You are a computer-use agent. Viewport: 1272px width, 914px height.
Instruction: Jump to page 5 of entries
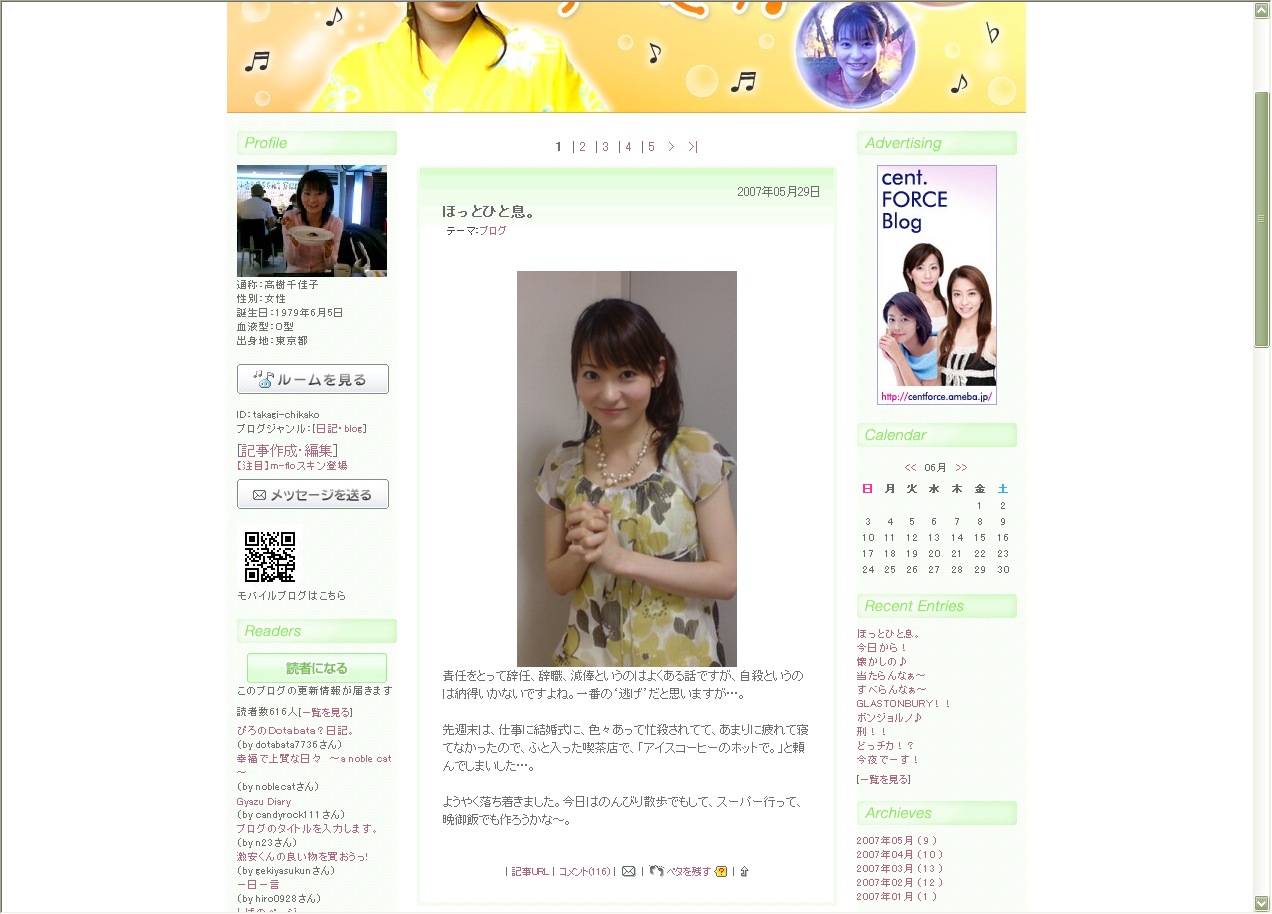click(651, 147)
